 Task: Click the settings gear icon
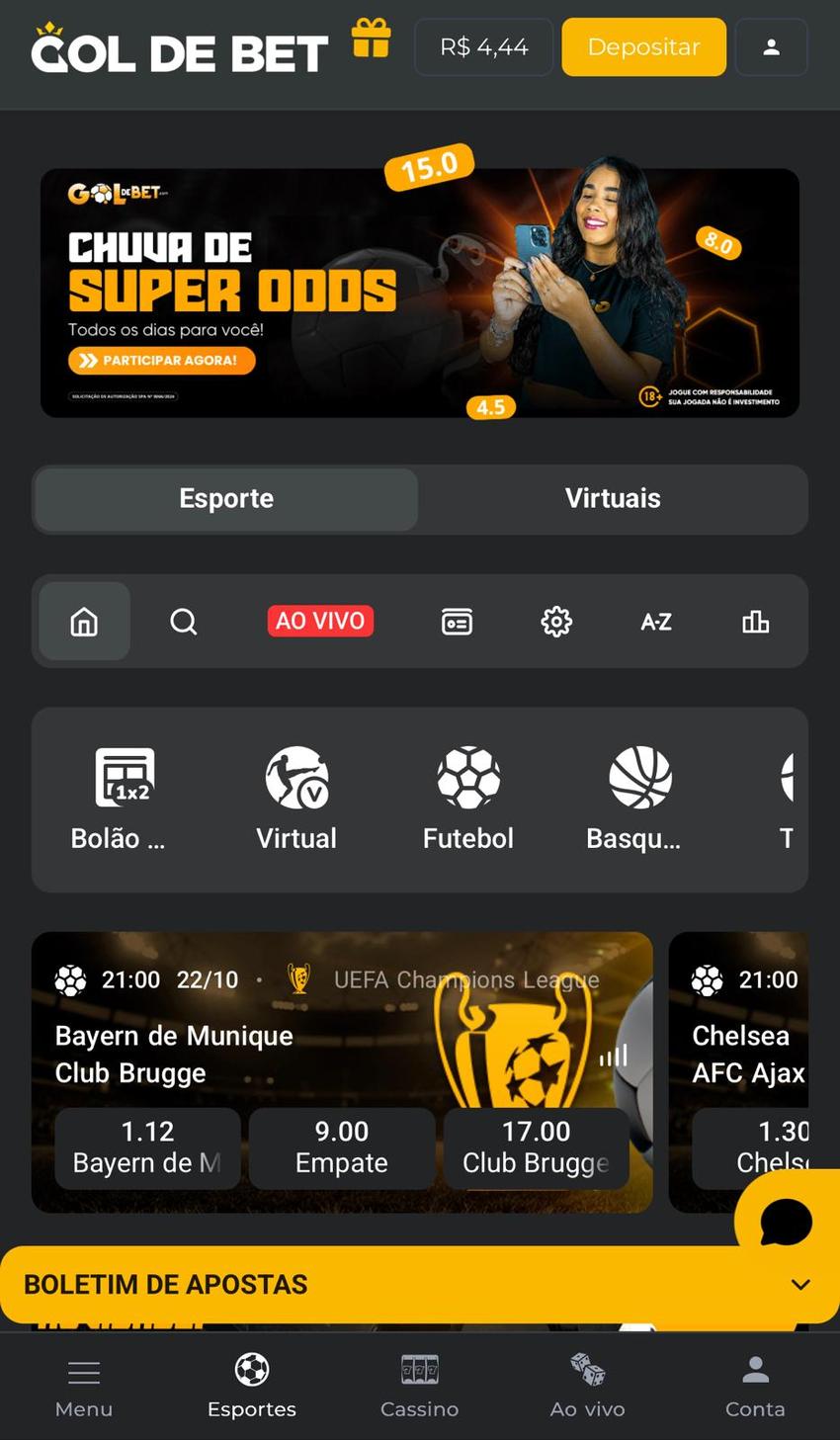pyautogui.click(x=555, y=621)
